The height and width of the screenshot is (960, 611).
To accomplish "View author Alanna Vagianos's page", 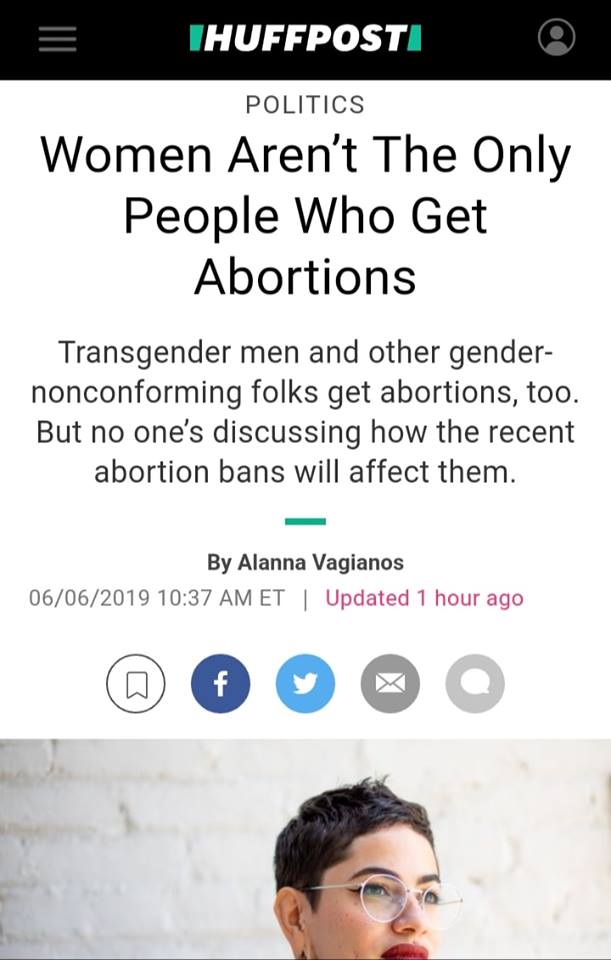I will tap(320, 562).
